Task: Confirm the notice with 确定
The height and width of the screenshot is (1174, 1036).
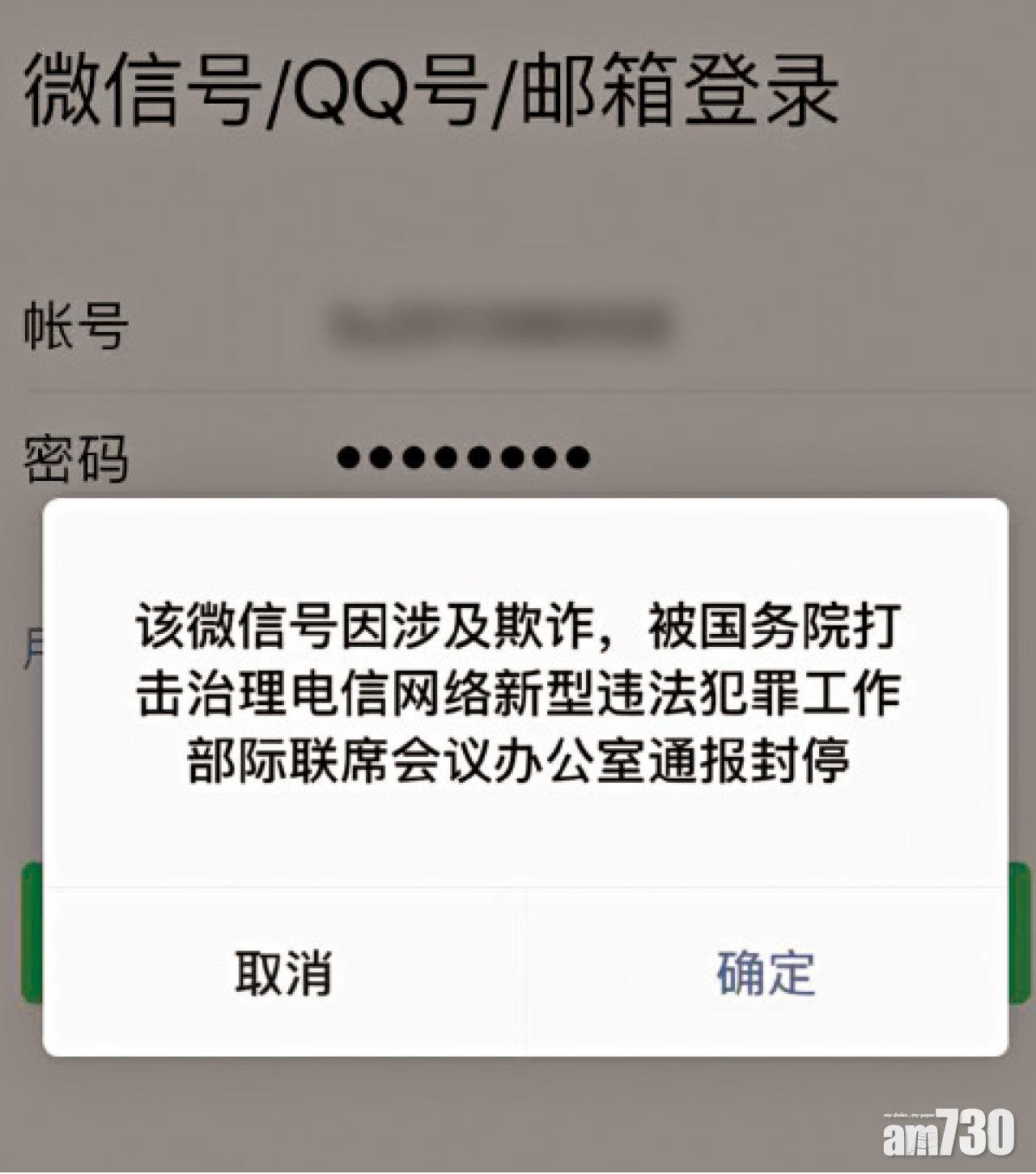Action: [x=766, y=972]
